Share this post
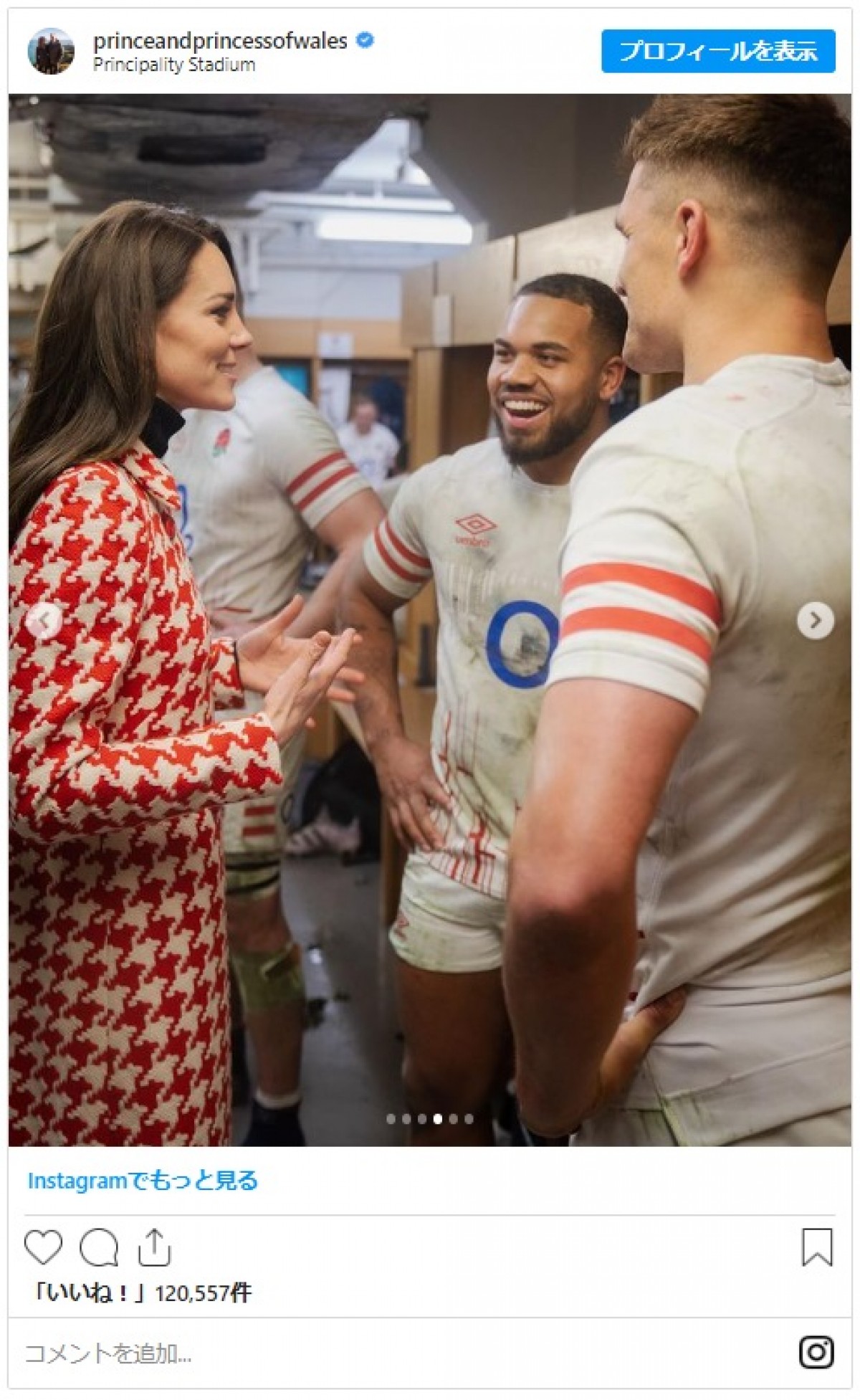Image resolution: width=860 pixels, height=1400 pixels. (x=153, y=1248)
